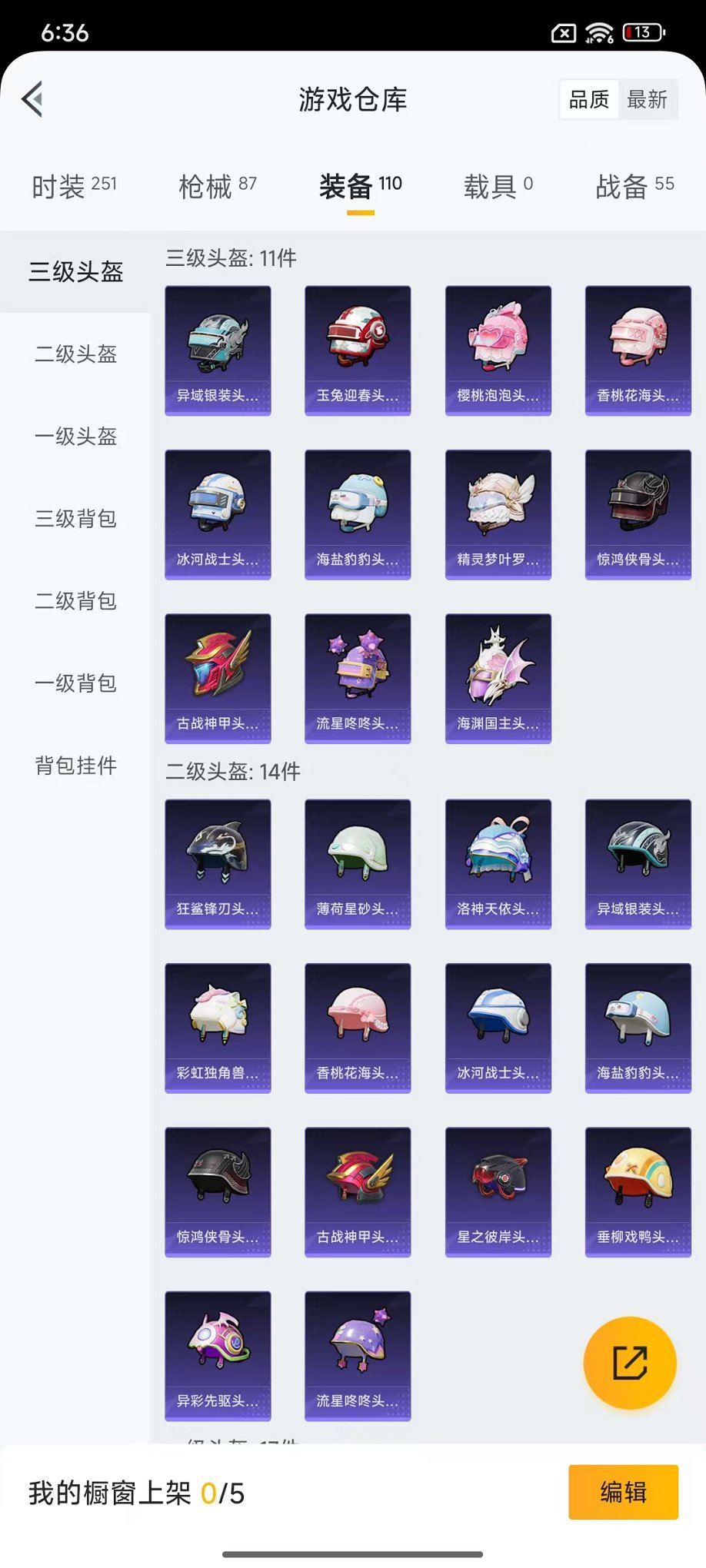Toggle sorting to 品质 quality mode

(x=588, y=99)
